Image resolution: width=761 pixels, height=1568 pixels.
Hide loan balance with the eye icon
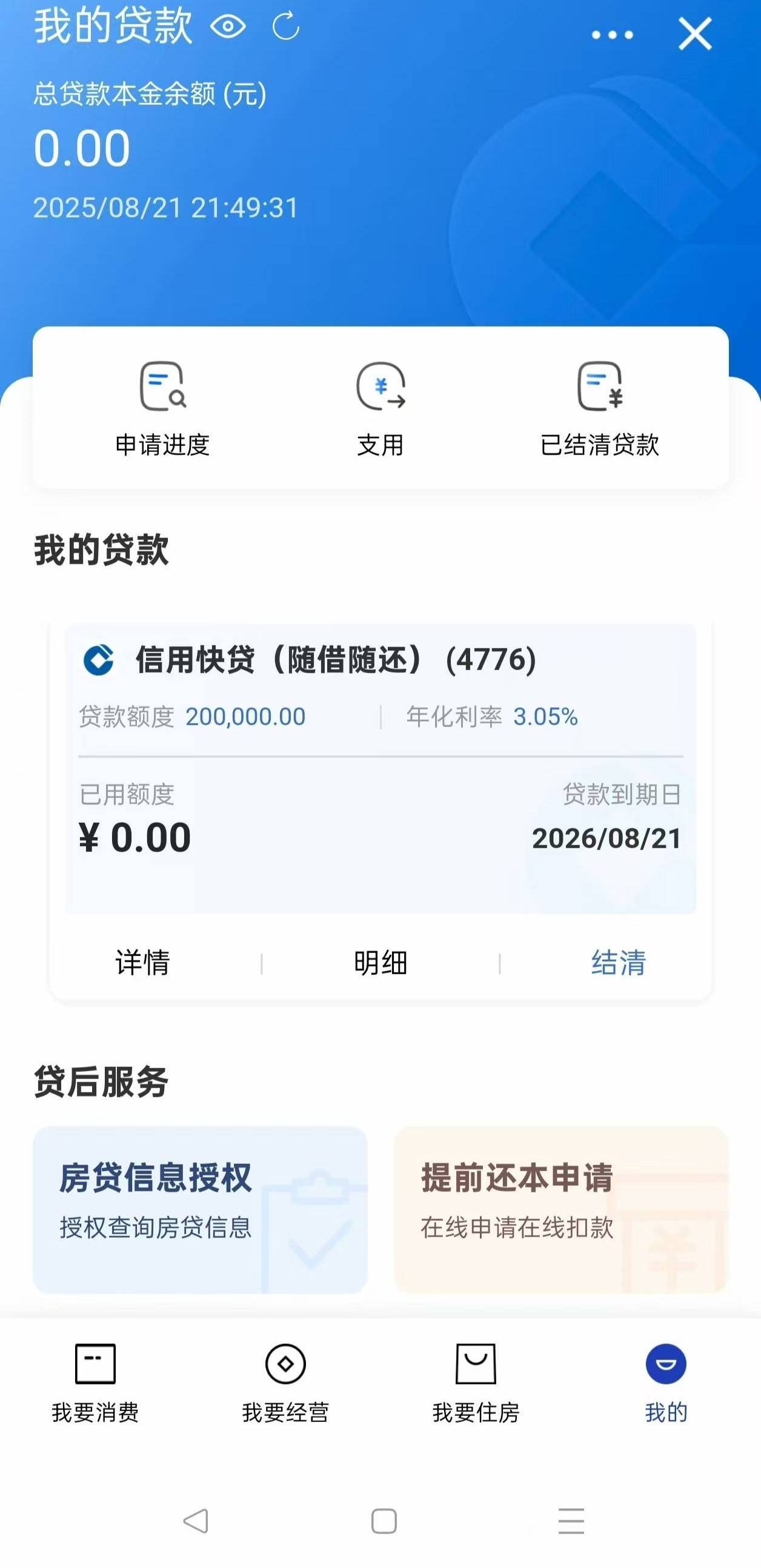(228, 27)
